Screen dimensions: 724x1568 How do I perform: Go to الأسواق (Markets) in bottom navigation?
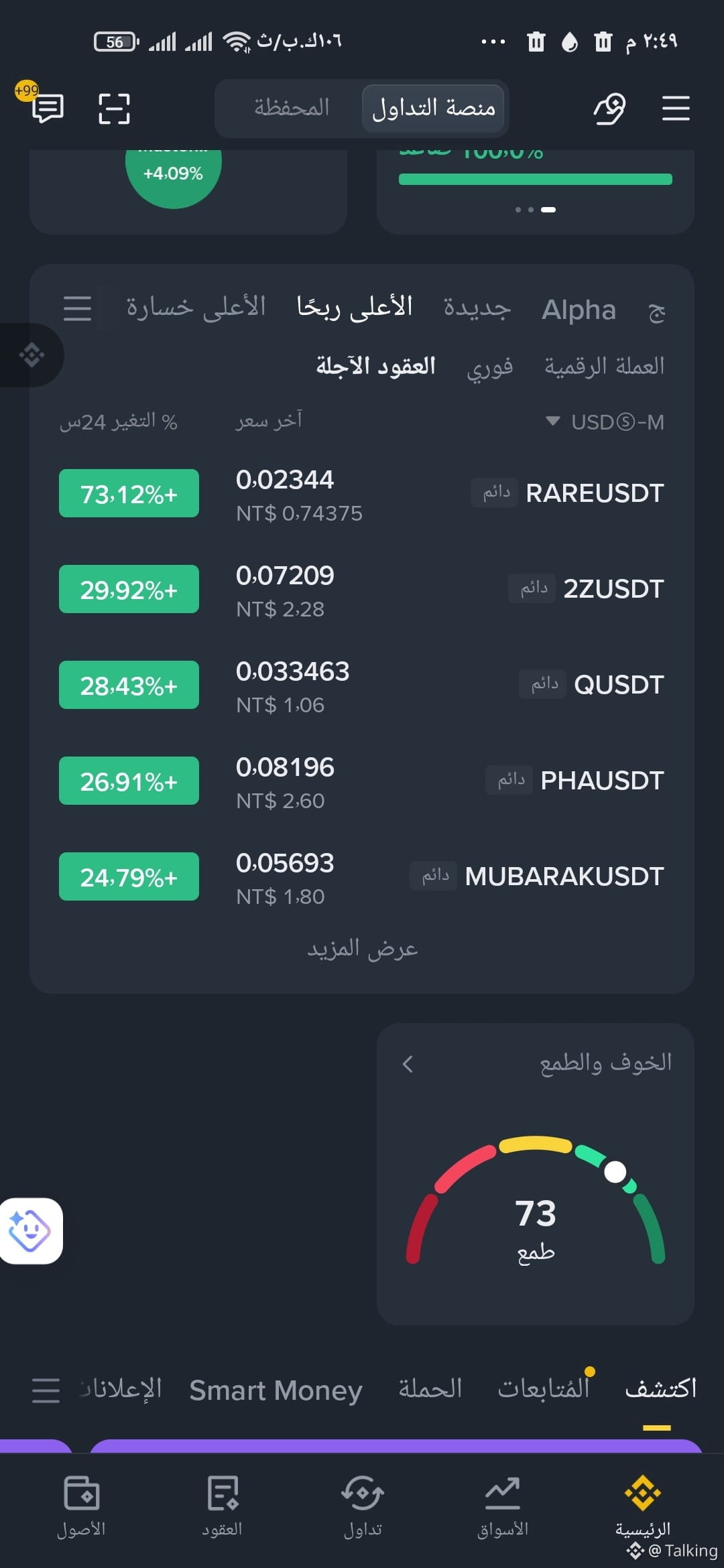[x=503, y=1505]
